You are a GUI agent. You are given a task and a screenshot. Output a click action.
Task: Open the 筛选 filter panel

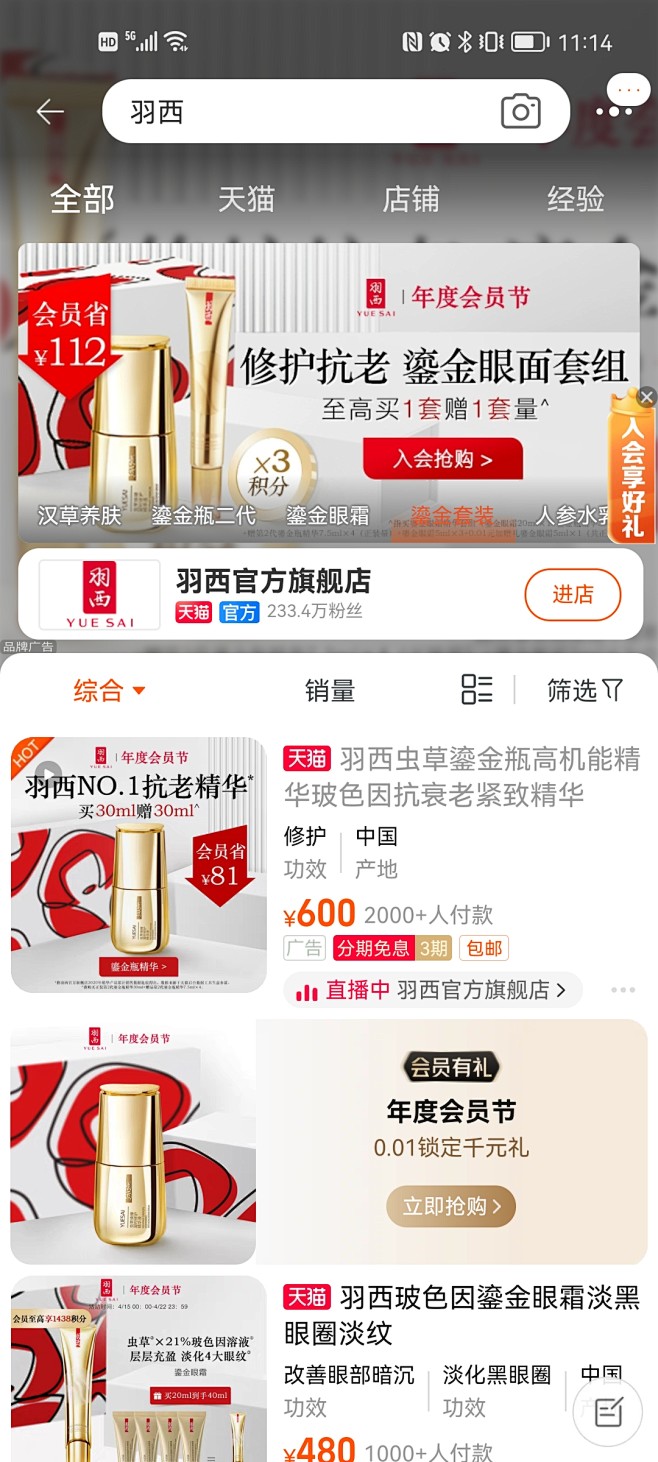click(x=585, y=690)
